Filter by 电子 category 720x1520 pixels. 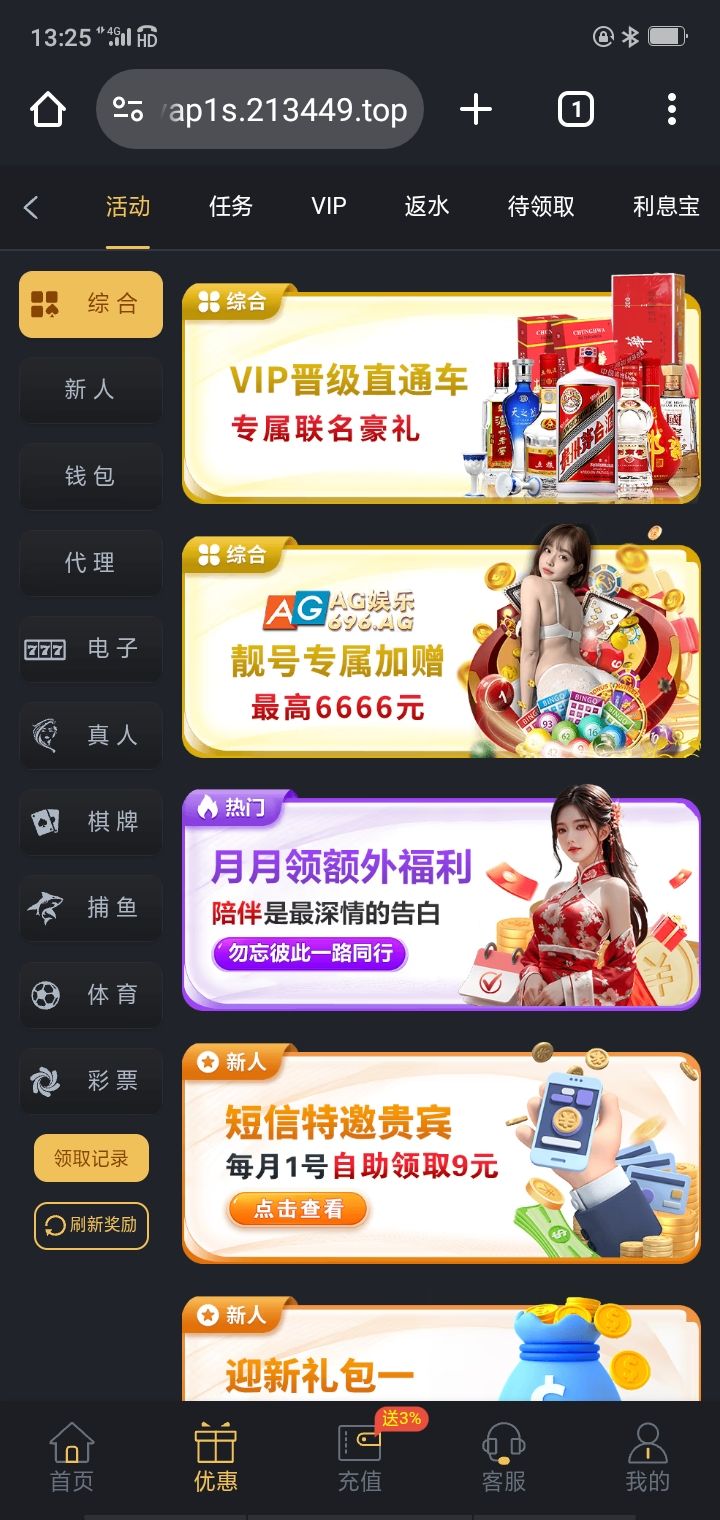click(91, 649)
